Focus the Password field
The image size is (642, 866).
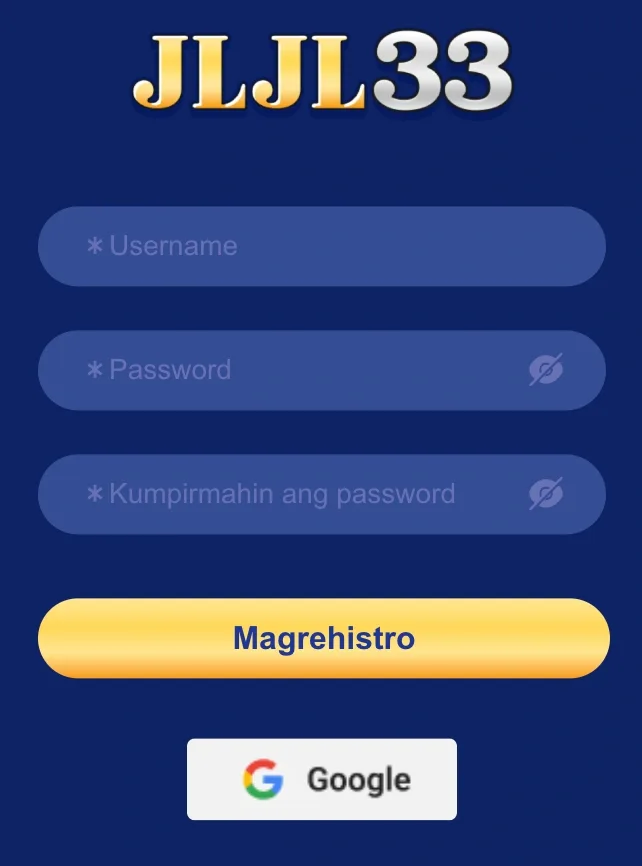pos(300,370)
